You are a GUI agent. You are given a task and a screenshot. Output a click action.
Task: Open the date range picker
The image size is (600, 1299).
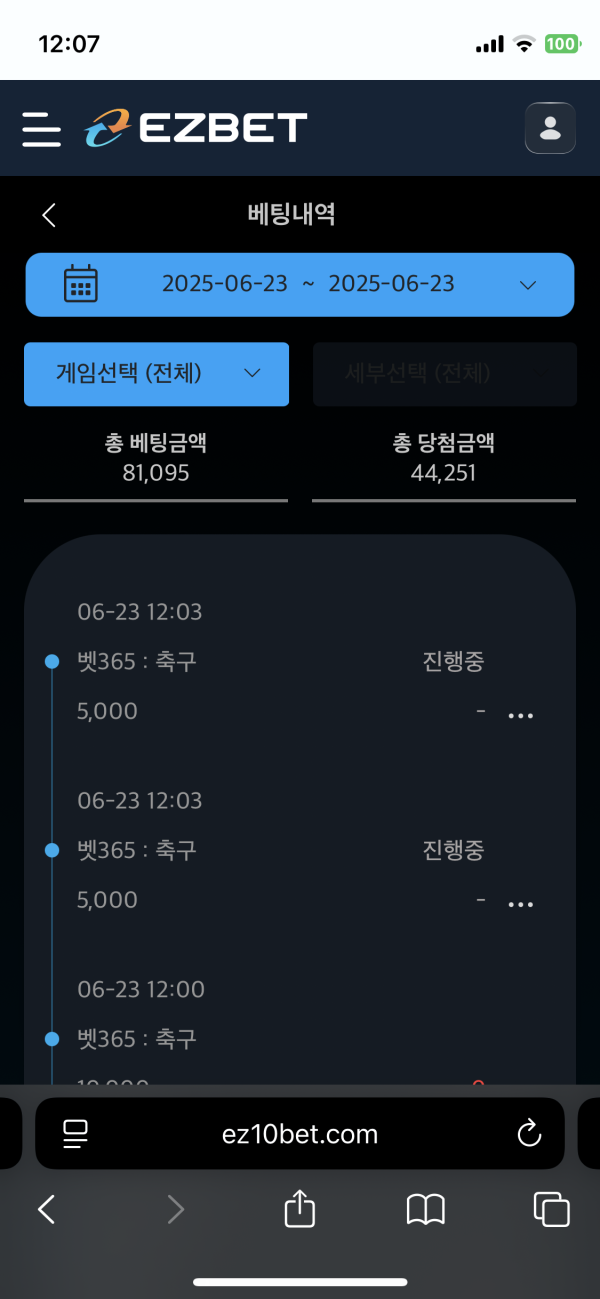(x=300, y=284)
